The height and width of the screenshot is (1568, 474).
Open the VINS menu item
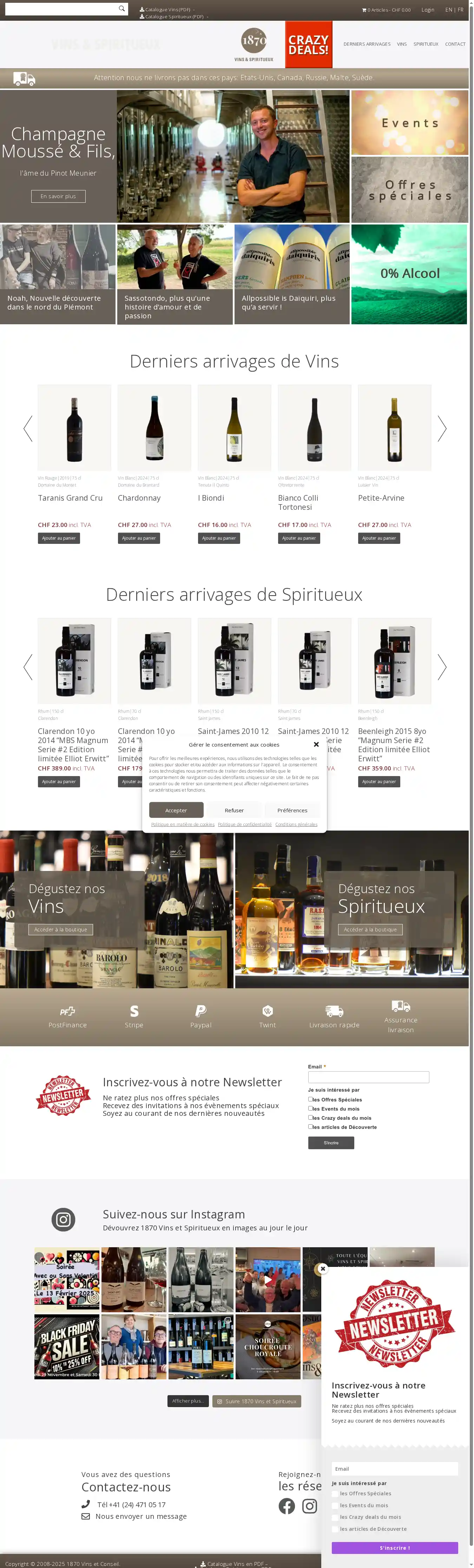coord(402,44)
